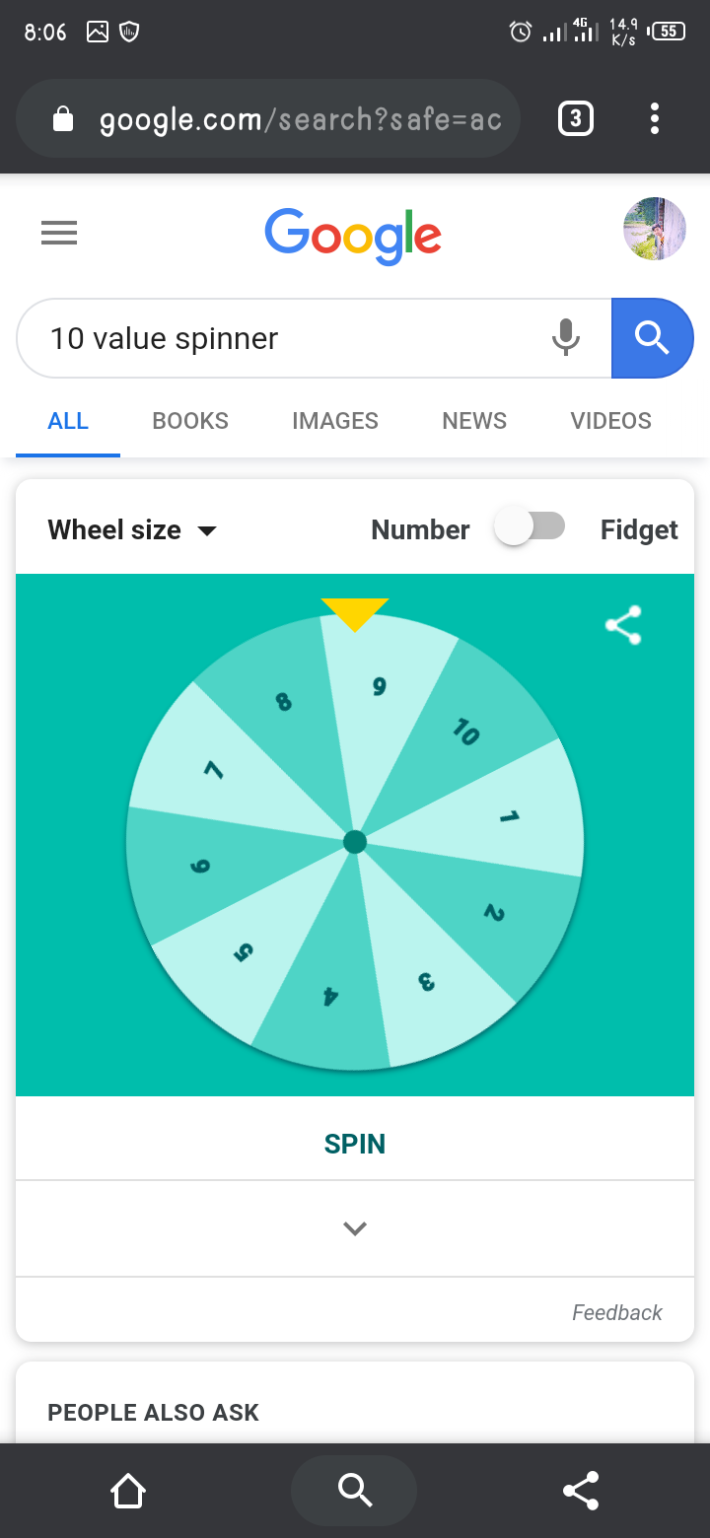Switch to the News tab
This screenshot has width=710, height=1538.
pos(474,421)
